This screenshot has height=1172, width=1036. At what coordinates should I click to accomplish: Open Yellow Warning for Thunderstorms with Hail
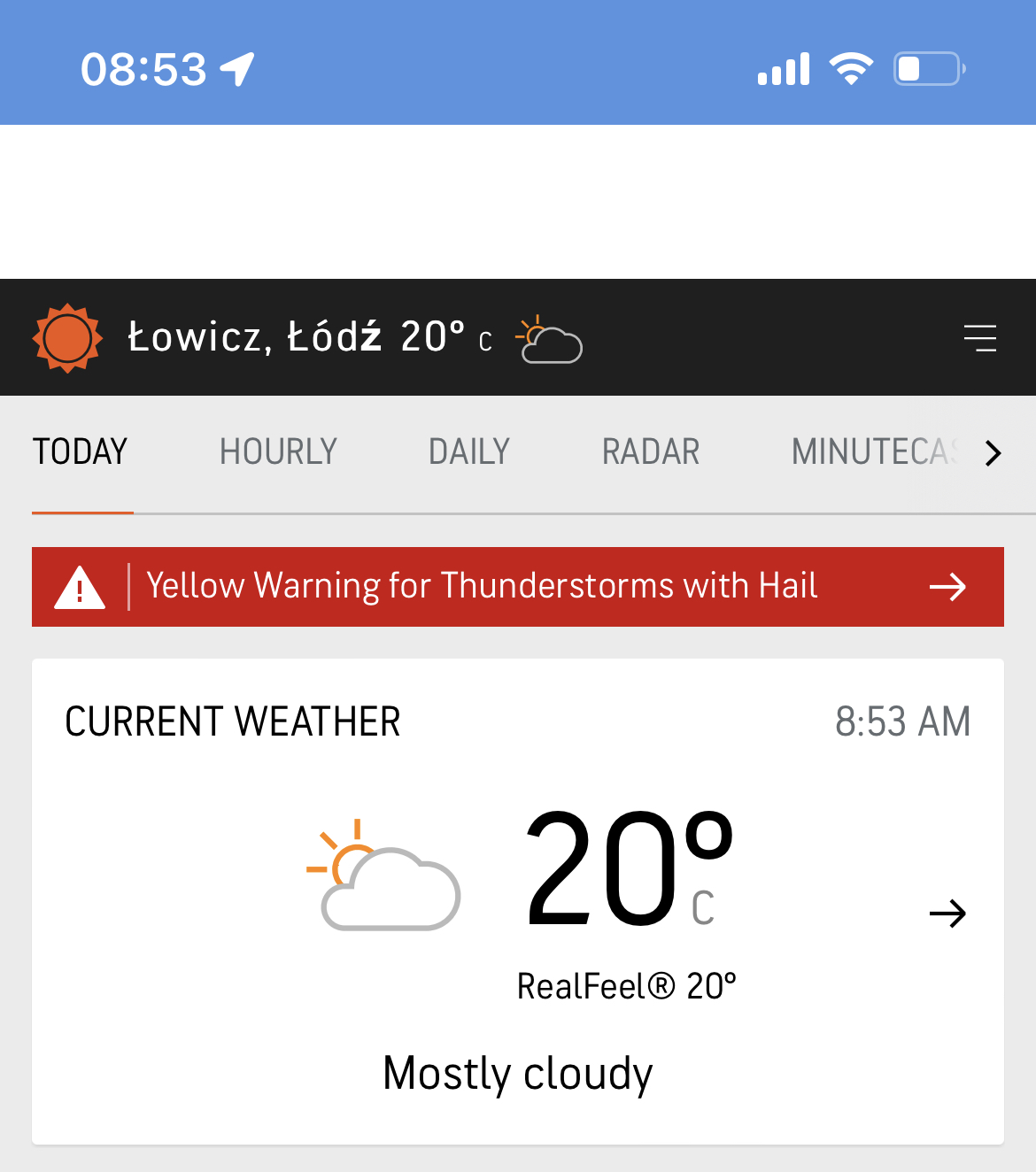click(x=517, y=587)
